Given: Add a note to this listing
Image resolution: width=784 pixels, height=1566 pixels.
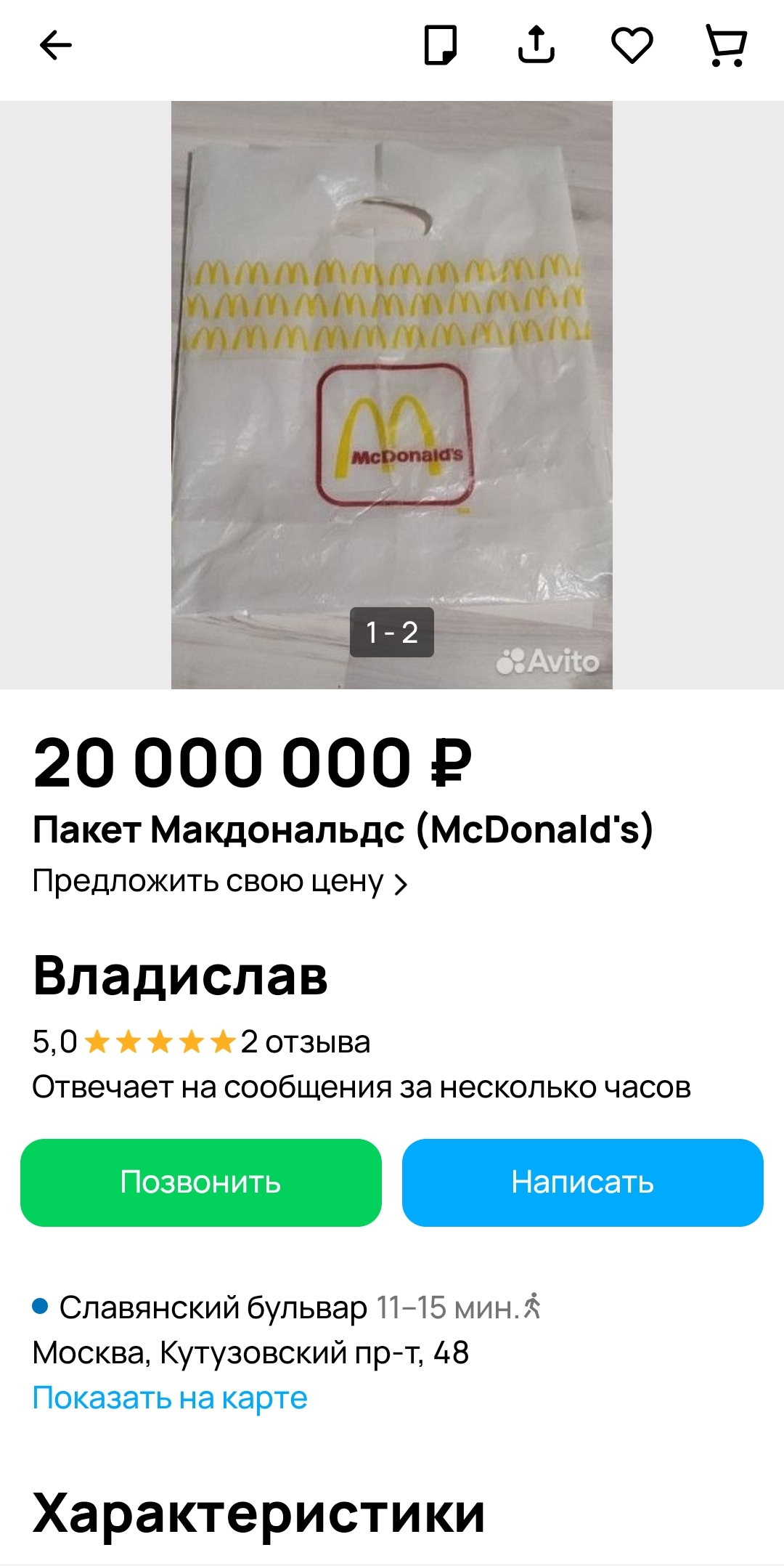Looking at the screenshot, I should pos(441,46).
